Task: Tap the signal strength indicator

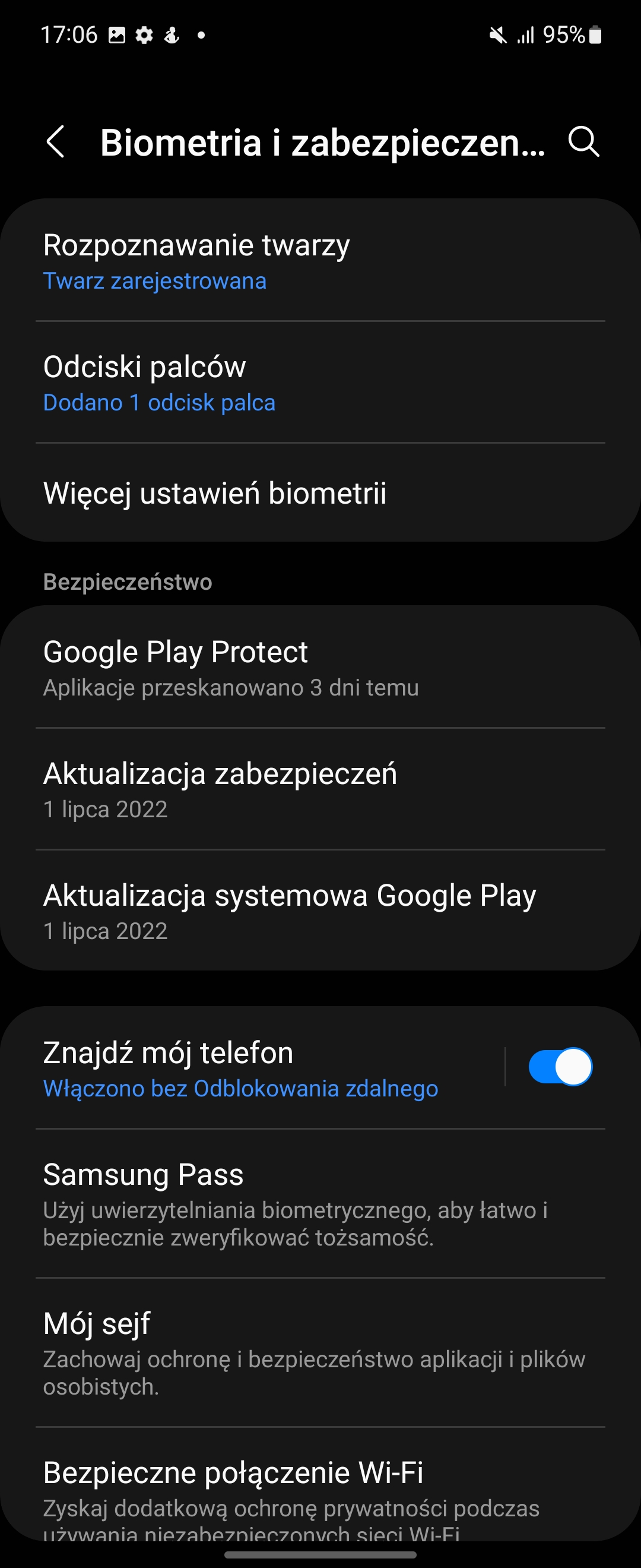Action: pos(526,35)
